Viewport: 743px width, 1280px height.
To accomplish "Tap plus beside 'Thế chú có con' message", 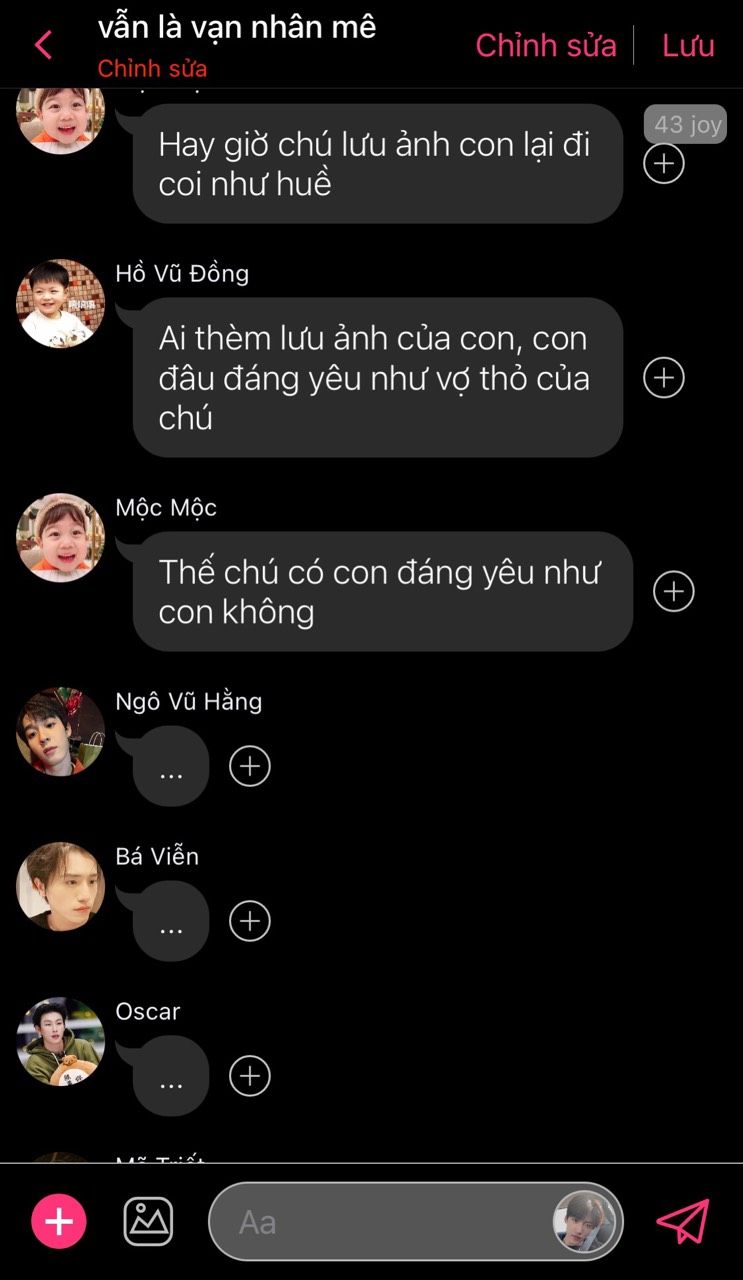I will point(673,591).
